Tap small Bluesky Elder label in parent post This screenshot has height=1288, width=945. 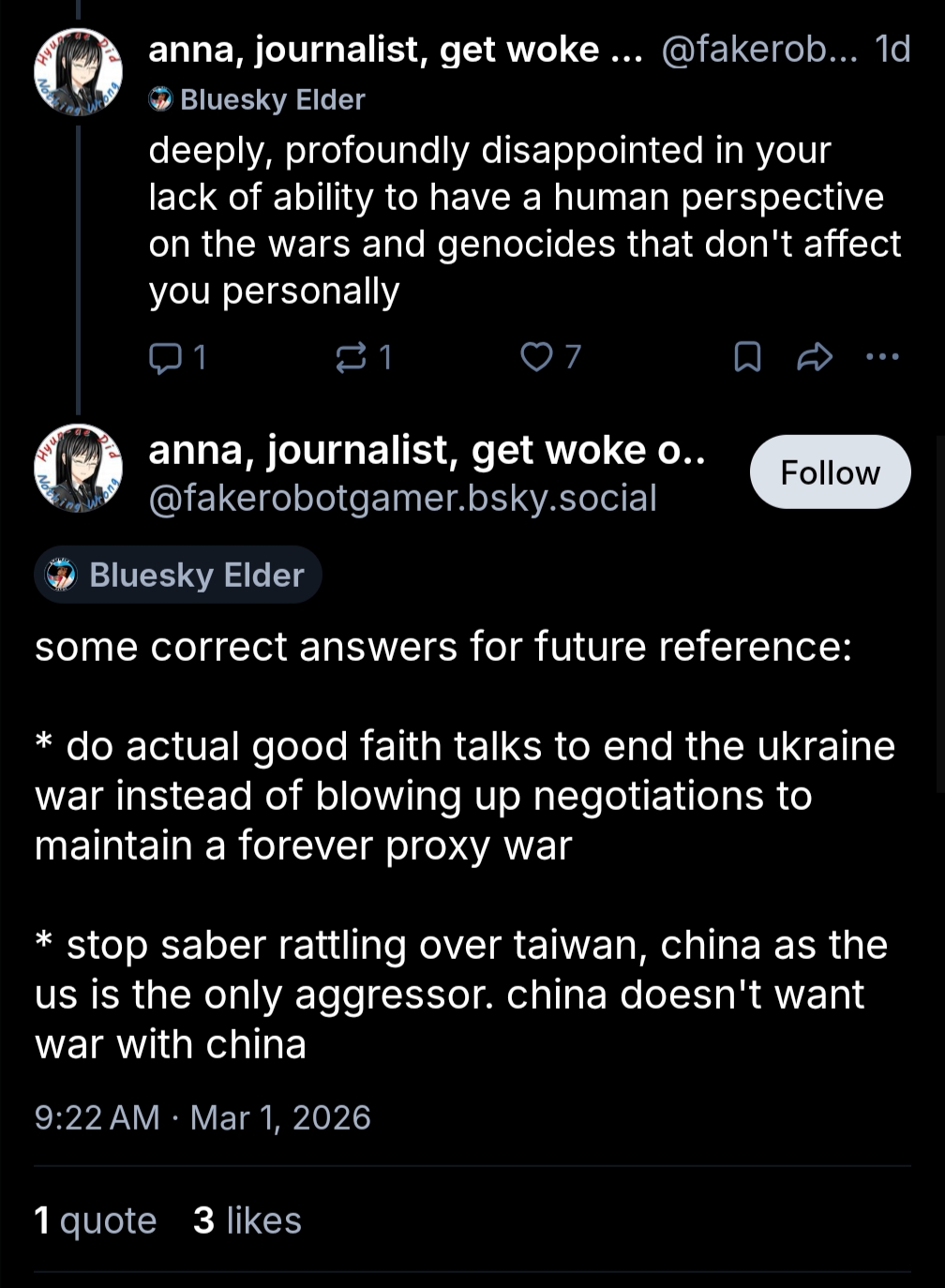pos(257,99)
